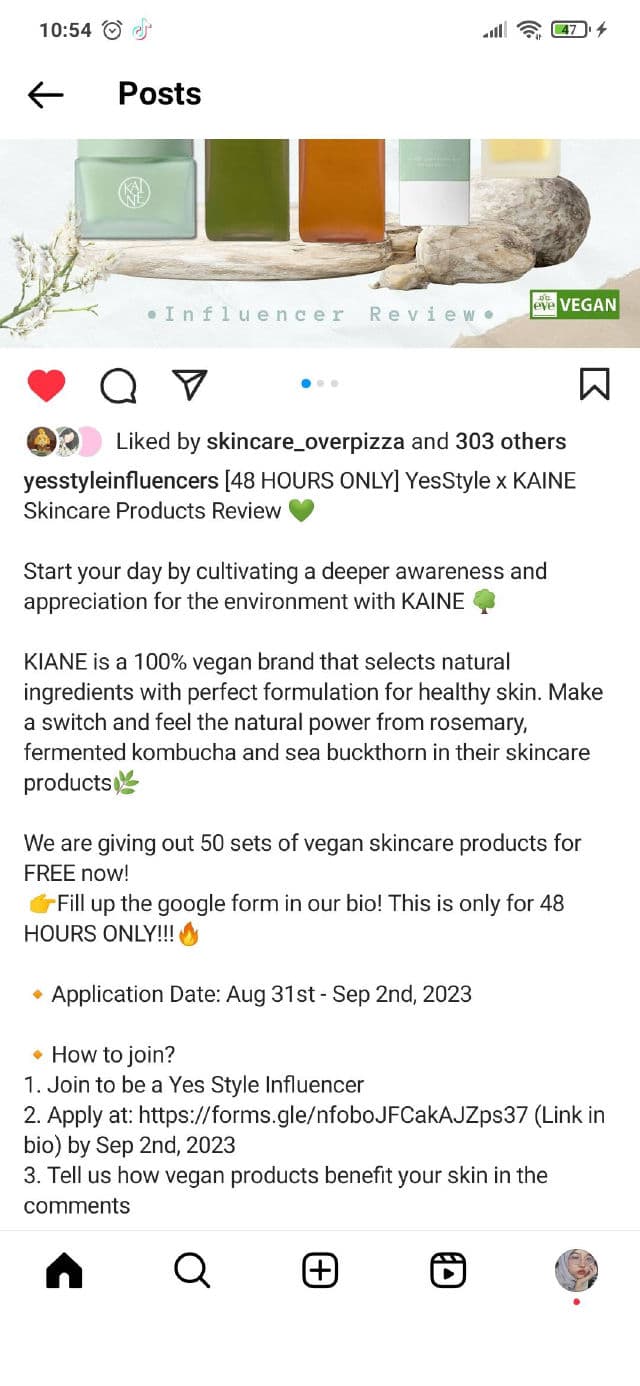Open skincare_overpizza's profile from the likes line

click(305, 441)
